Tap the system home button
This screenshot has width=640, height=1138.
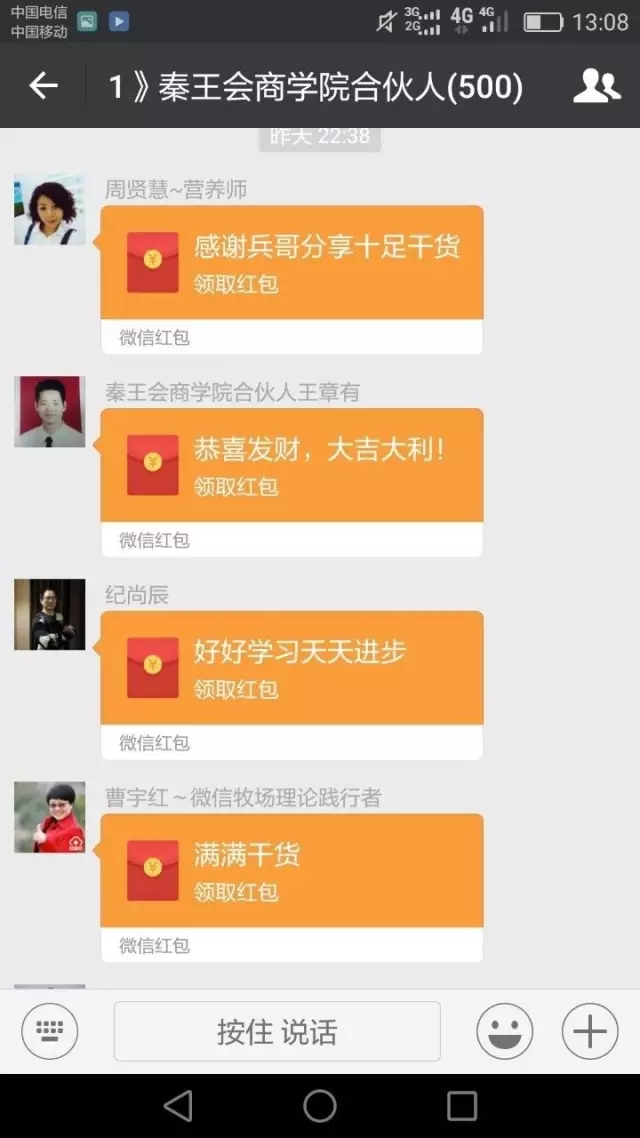click(320, 1106)
